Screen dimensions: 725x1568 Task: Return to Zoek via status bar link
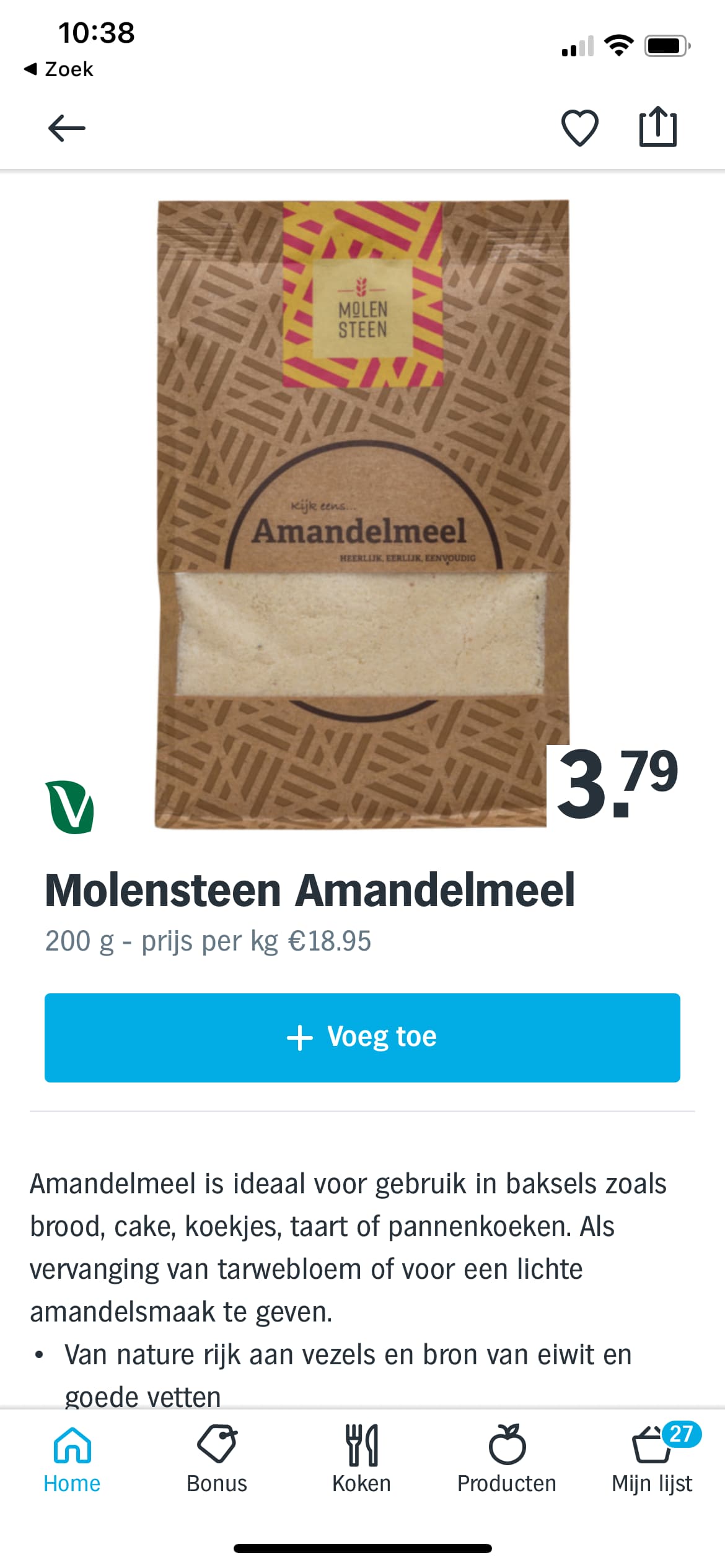[x=59, y=69]
